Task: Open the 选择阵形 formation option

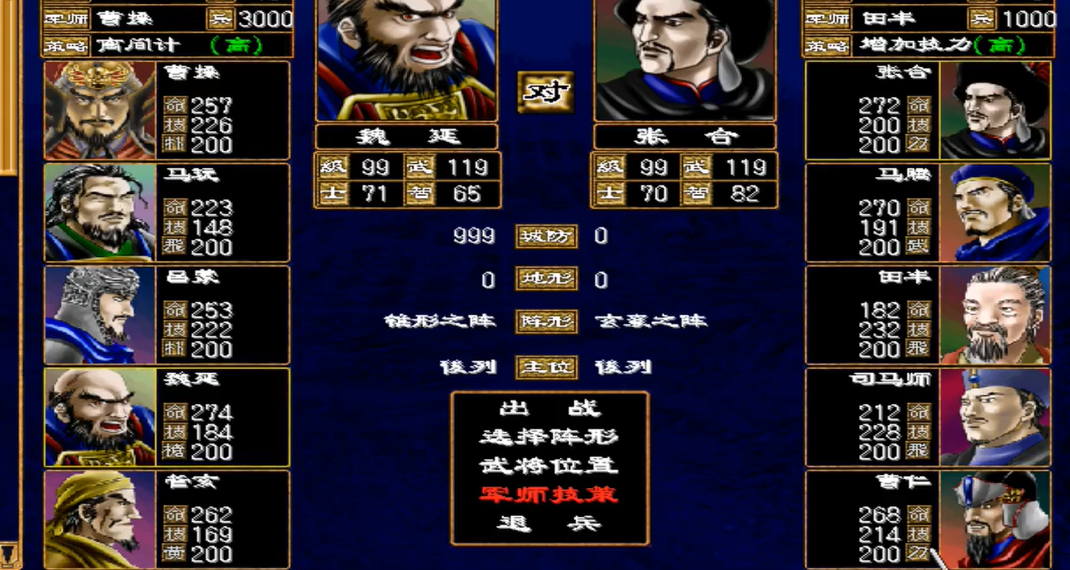Action: (549, 437)
